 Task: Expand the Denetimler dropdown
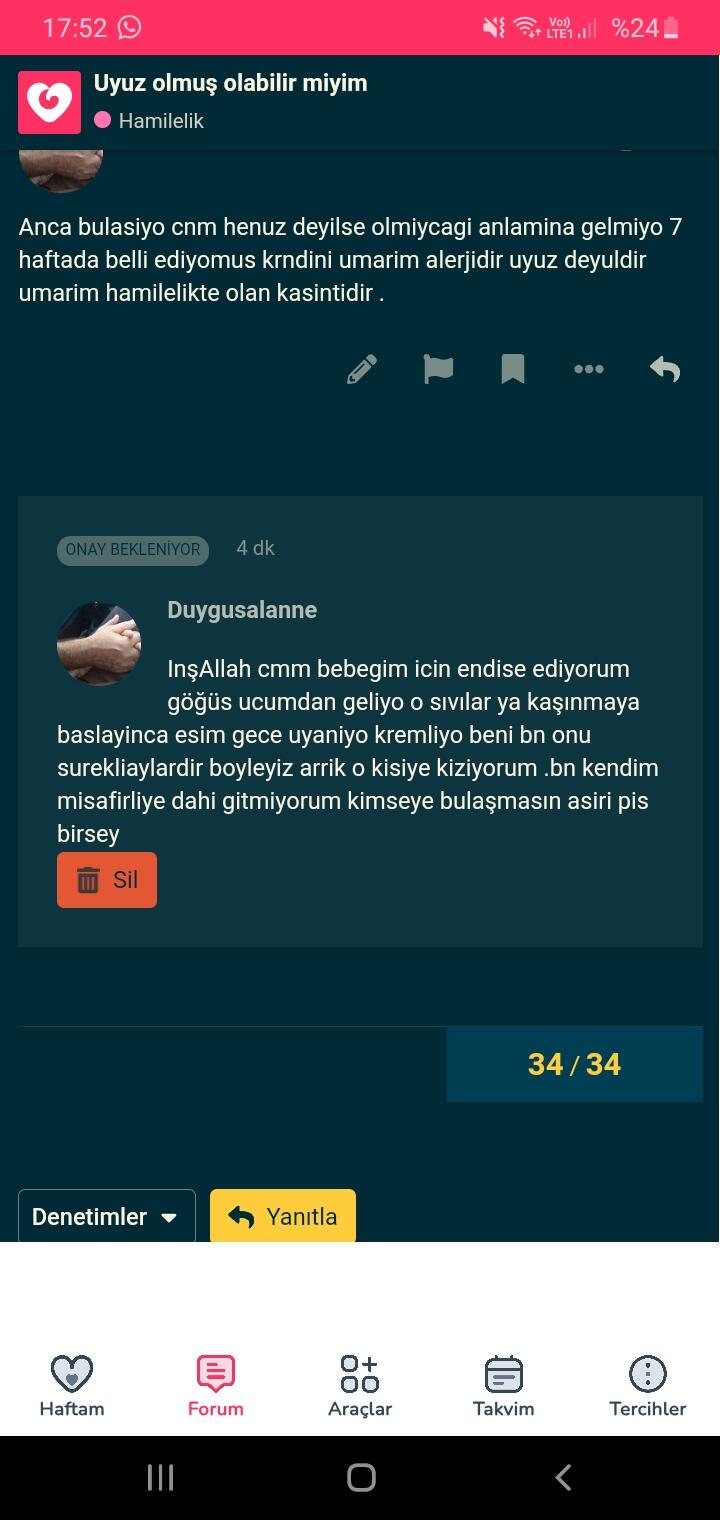[x=107, y=1216]
